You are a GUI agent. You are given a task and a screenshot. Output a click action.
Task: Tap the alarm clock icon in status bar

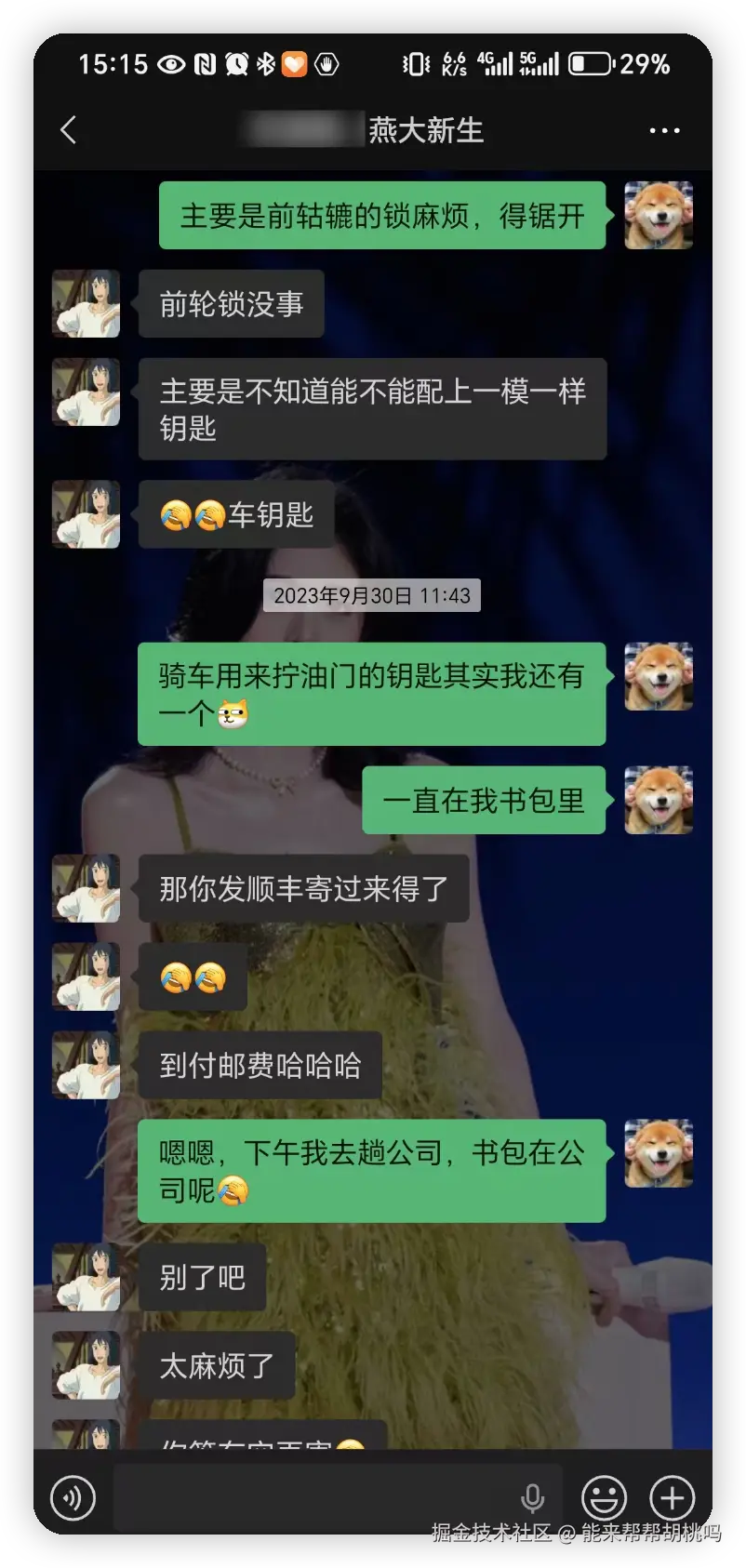point(235,63)
